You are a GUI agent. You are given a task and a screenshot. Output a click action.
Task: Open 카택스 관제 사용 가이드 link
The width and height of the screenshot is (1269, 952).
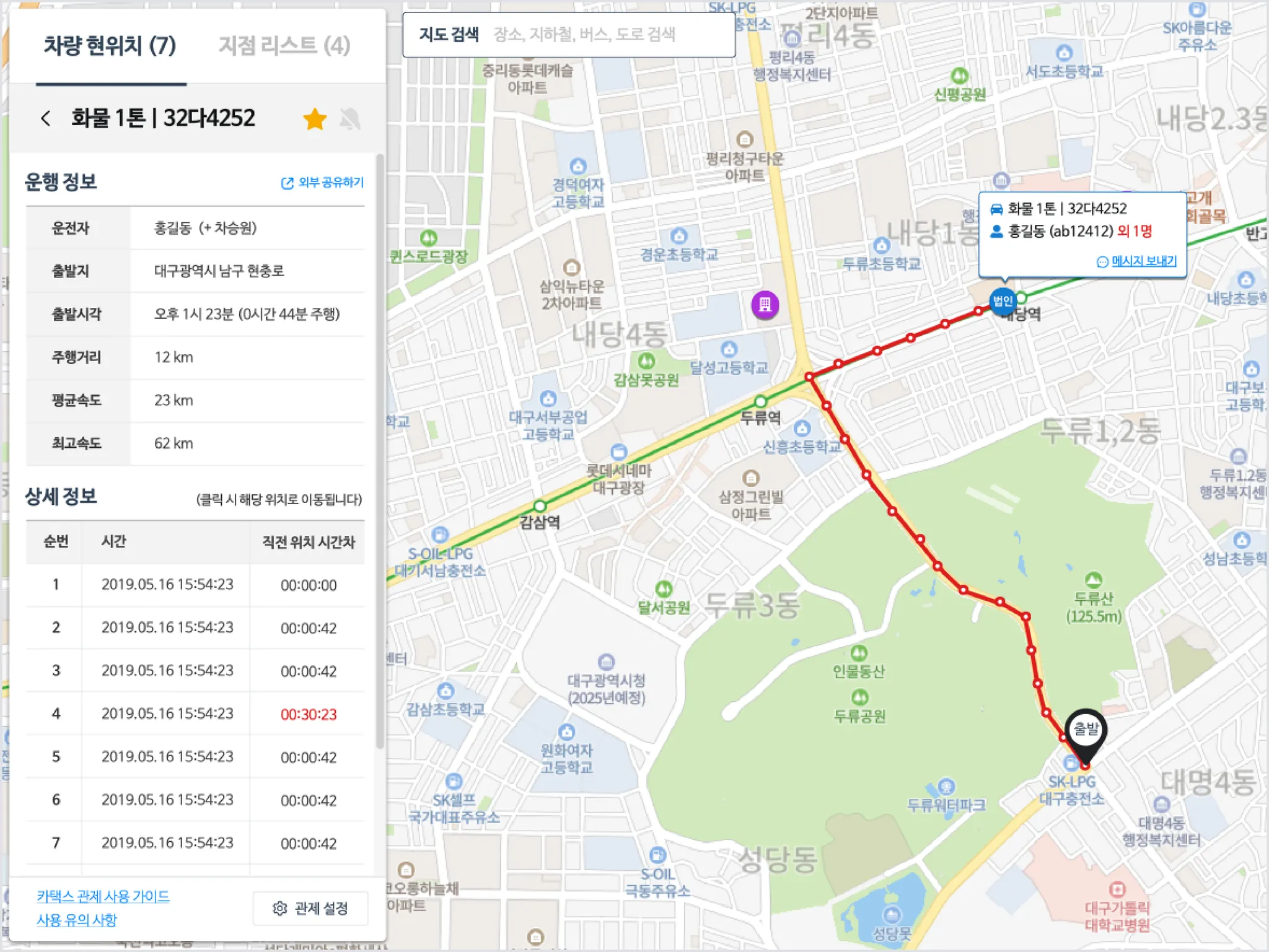tap(103, 896)
